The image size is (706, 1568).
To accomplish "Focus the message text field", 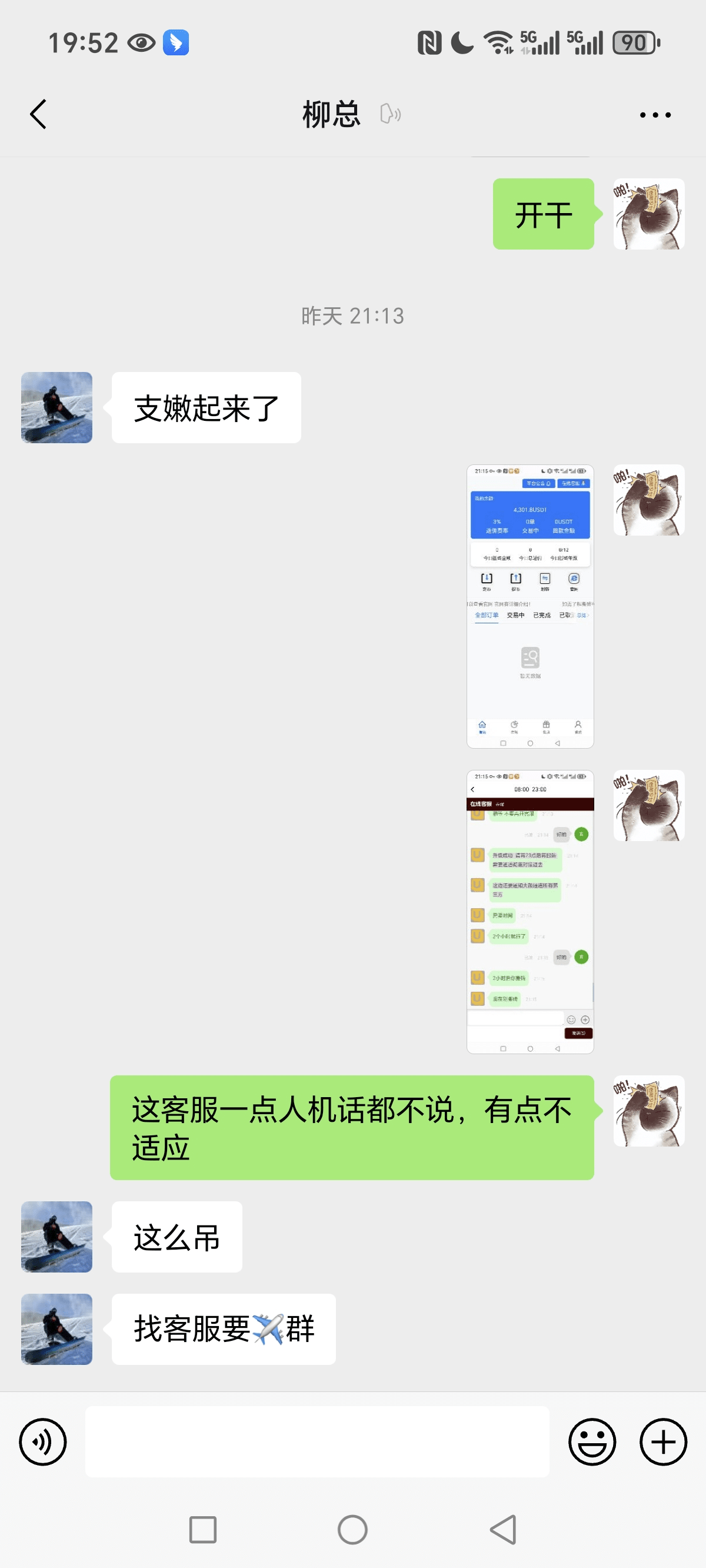I will pos(317,1441).
